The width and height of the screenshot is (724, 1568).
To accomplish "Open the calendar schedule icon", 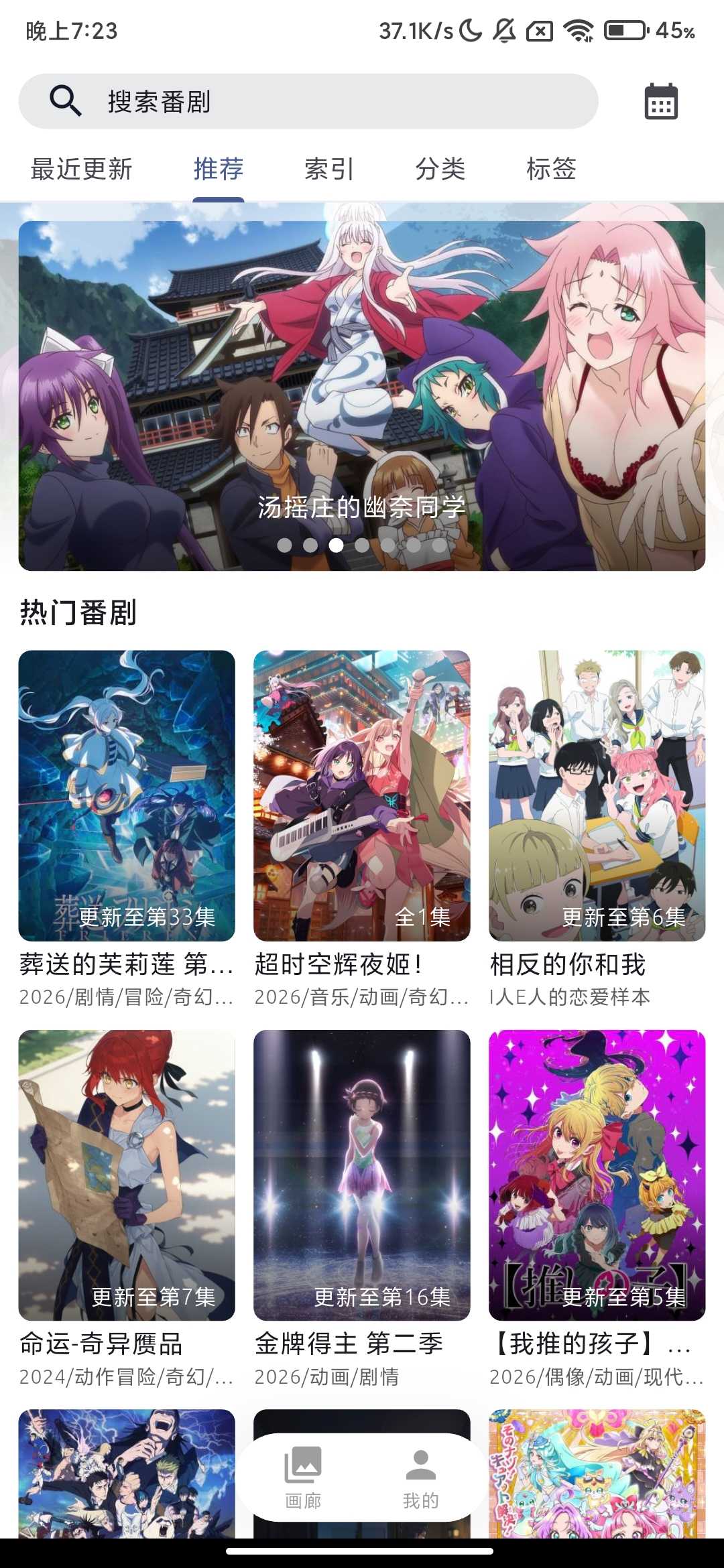I will pos(662,102).
